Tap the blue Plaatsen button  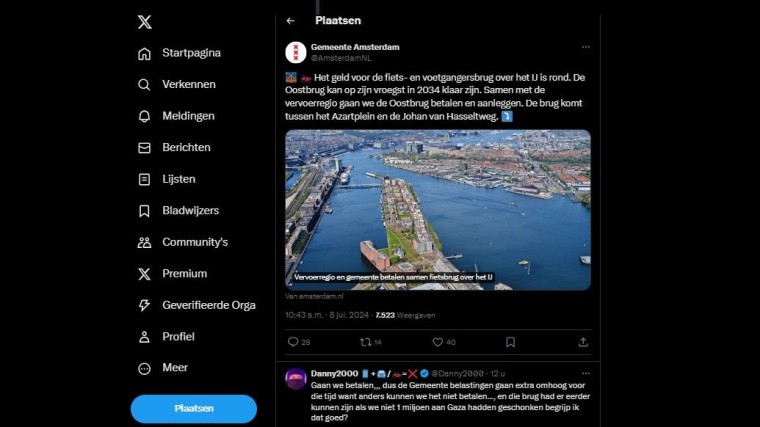coord(193,408)
